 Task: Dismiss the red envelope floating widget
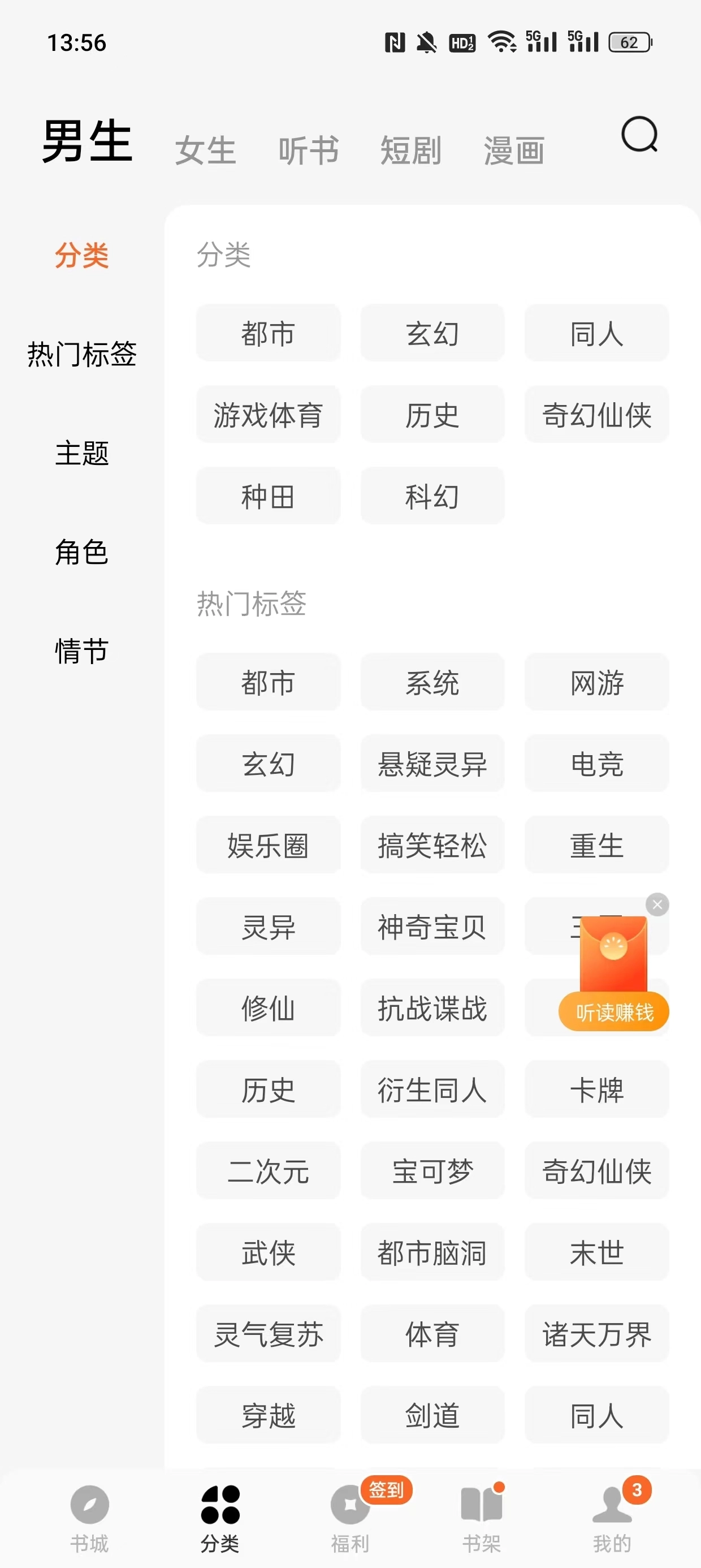[x=657, y=904]
